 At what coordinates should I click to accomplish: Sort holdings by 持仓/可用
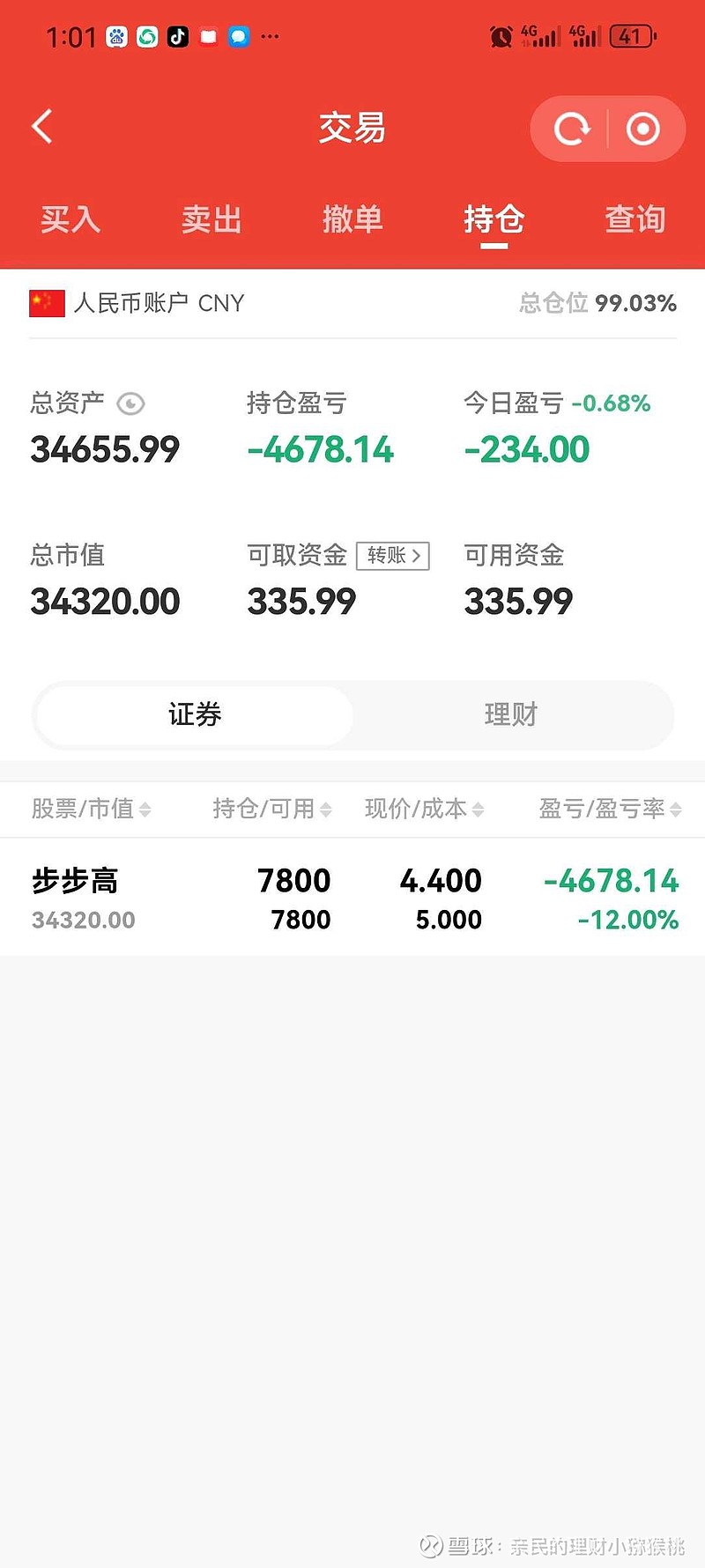click(x=272, y=809)
